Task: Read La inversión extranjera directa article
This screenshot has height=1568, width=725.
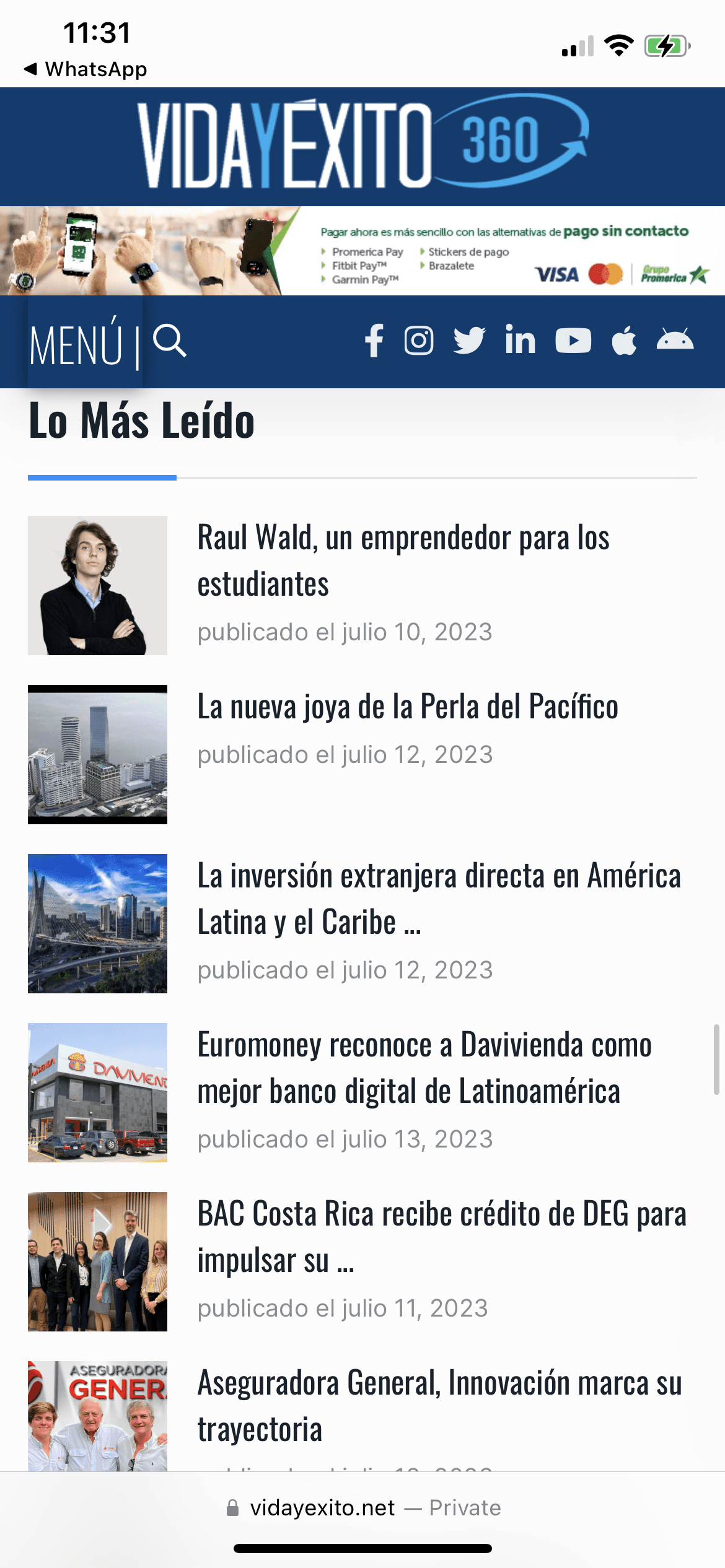Action: [x=439, y=899]
